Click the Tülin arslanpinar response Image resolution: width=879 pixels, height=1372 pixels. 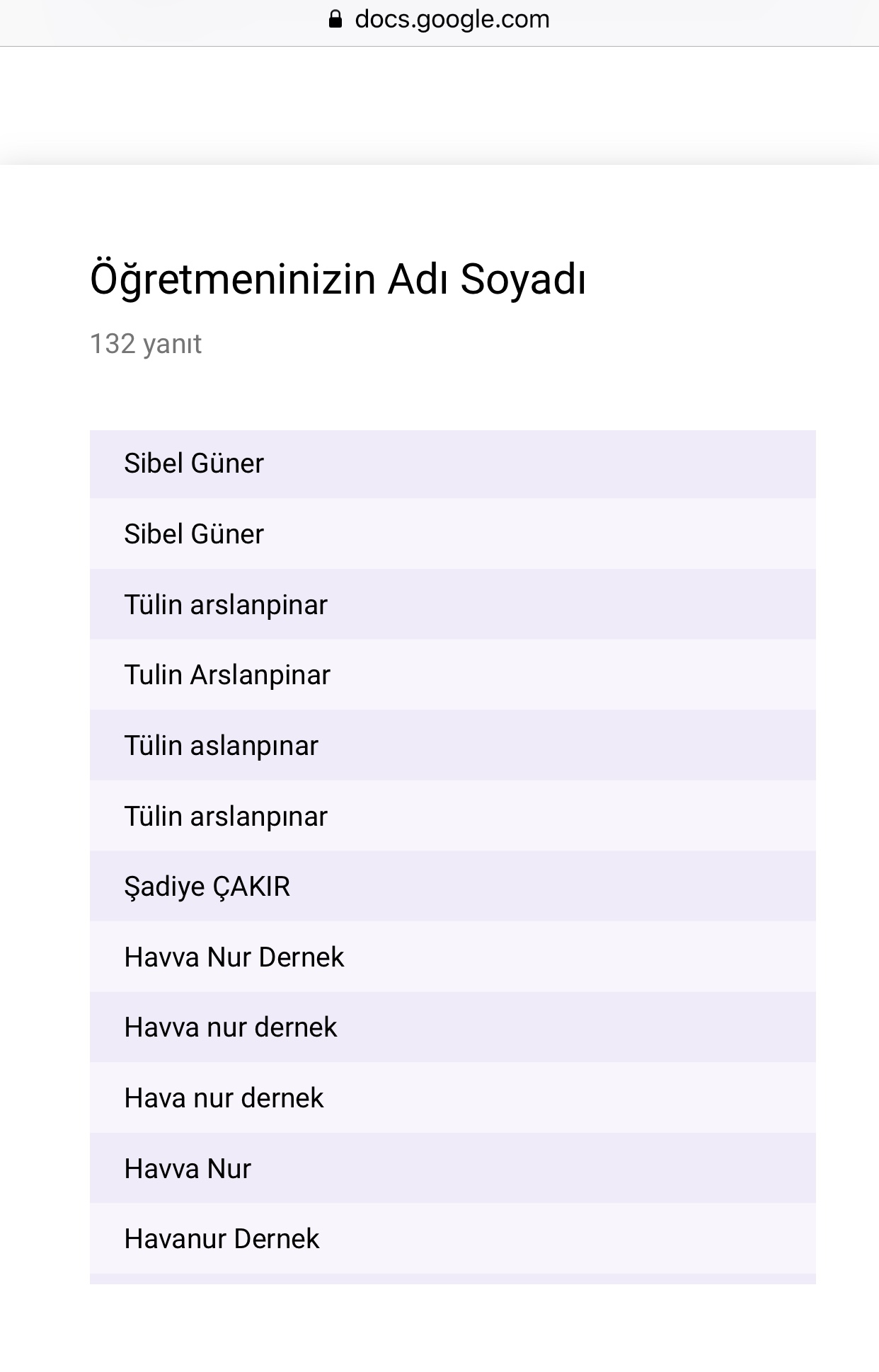(x=453, y=605)
